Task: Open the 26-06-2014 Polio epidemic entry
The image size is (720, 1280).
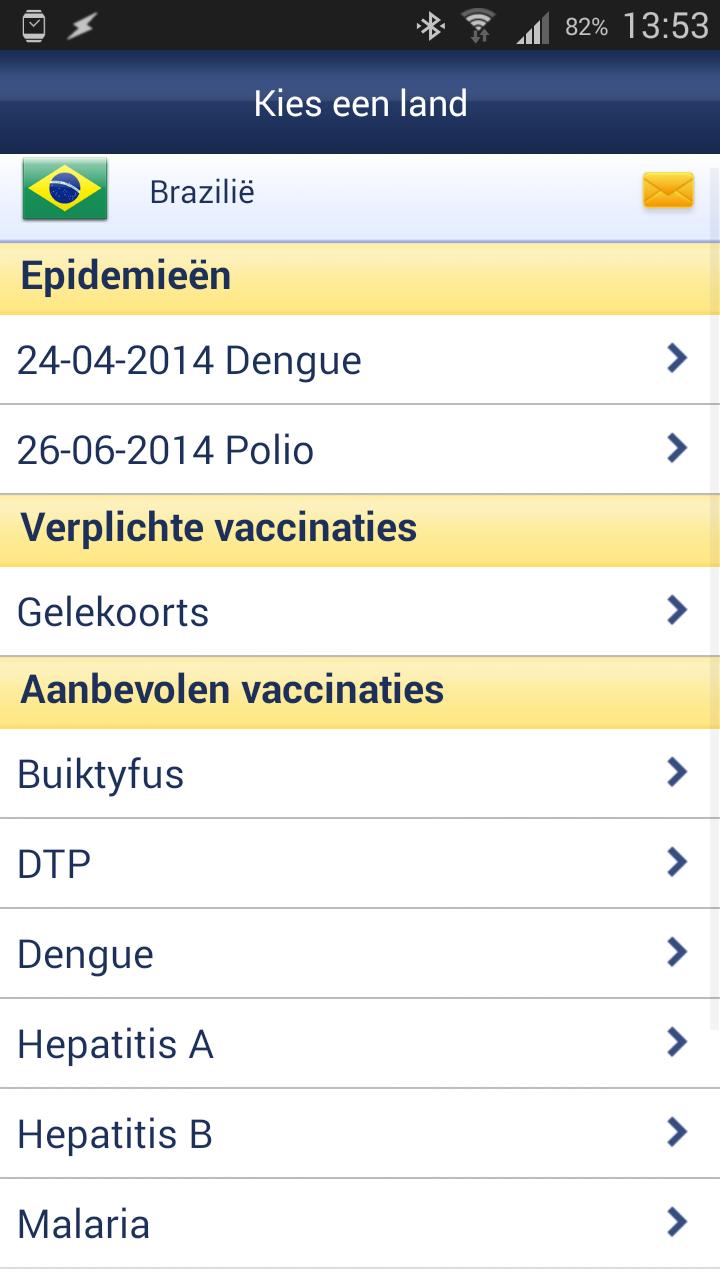Action: 360,450
